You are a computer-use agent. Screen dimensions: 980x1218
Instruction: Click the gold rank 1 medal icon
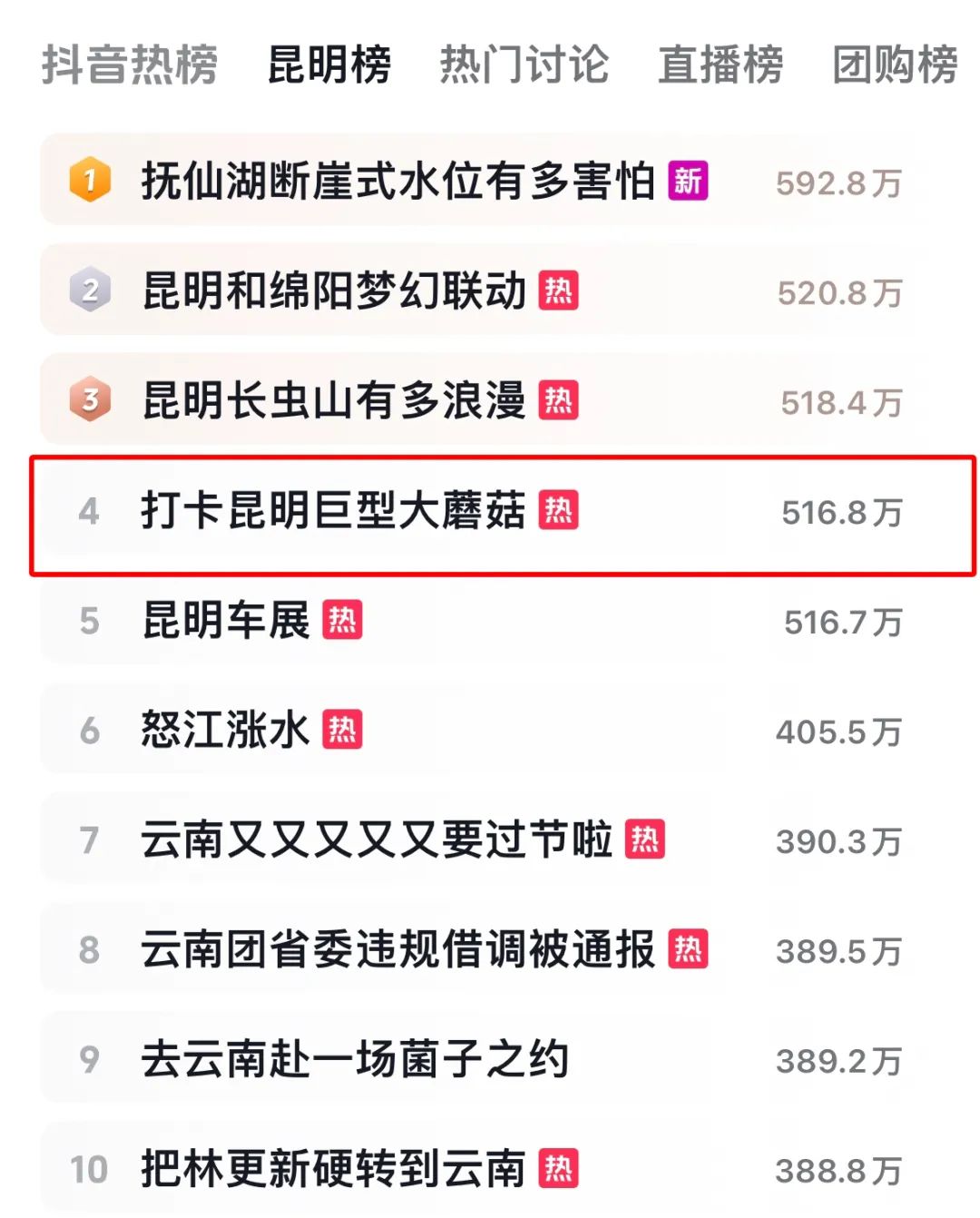pyautogui.click(x=90, y=180)
